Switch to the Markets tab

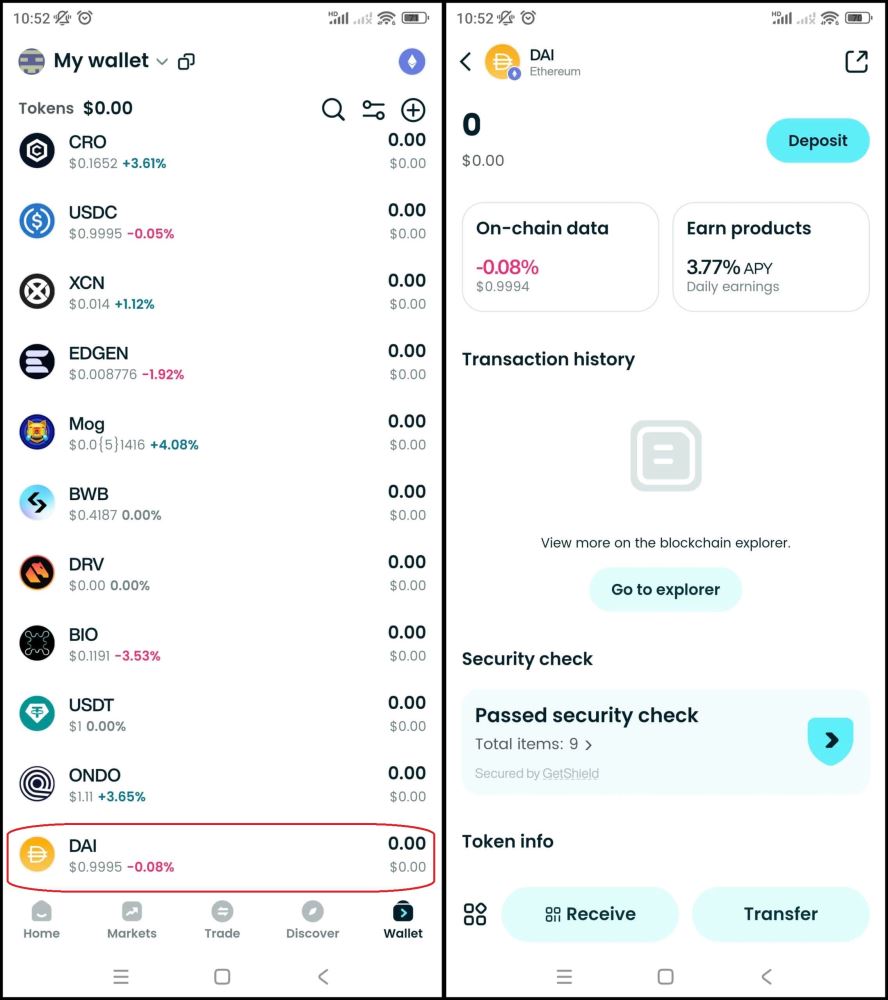point(132,920)
